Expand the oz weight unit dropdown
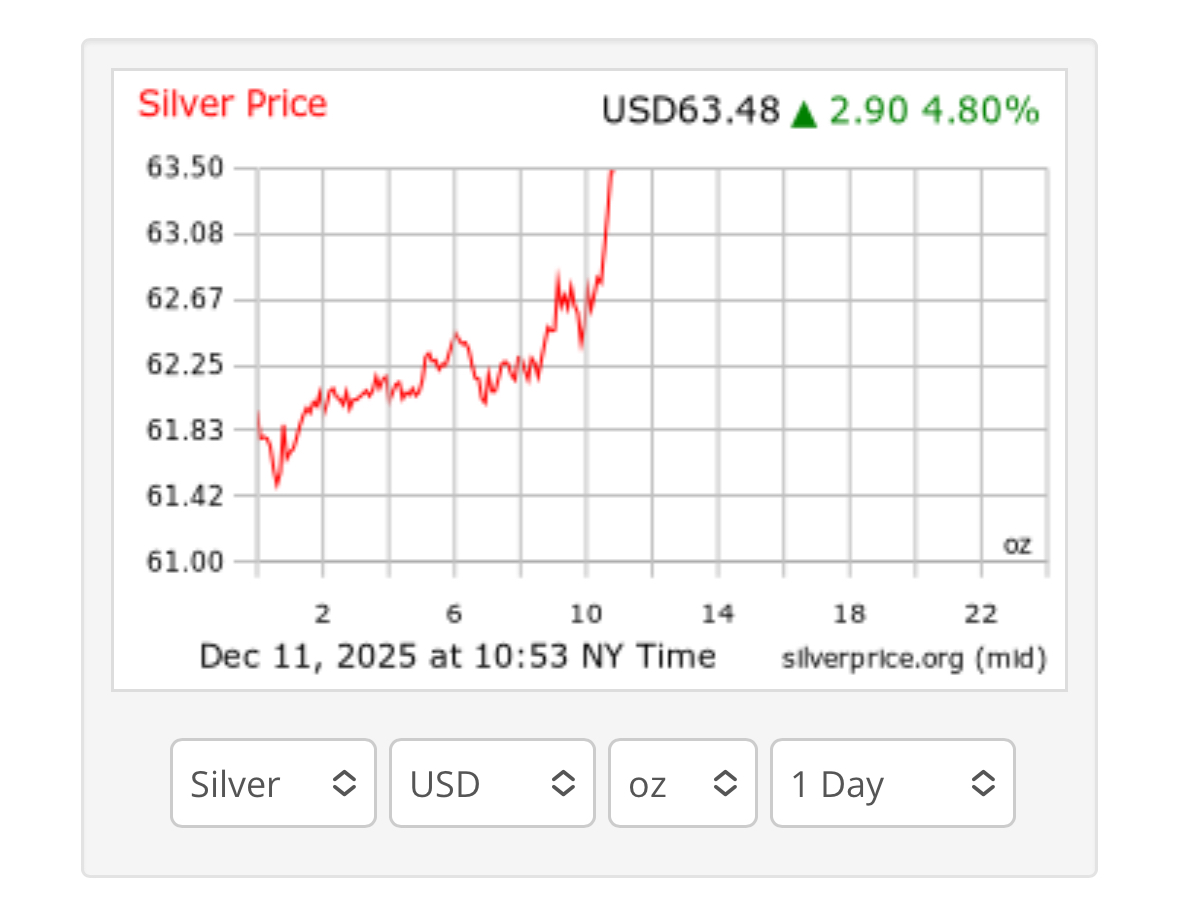The width and height of the screenshot is (1179, 924). click(682, 783)
